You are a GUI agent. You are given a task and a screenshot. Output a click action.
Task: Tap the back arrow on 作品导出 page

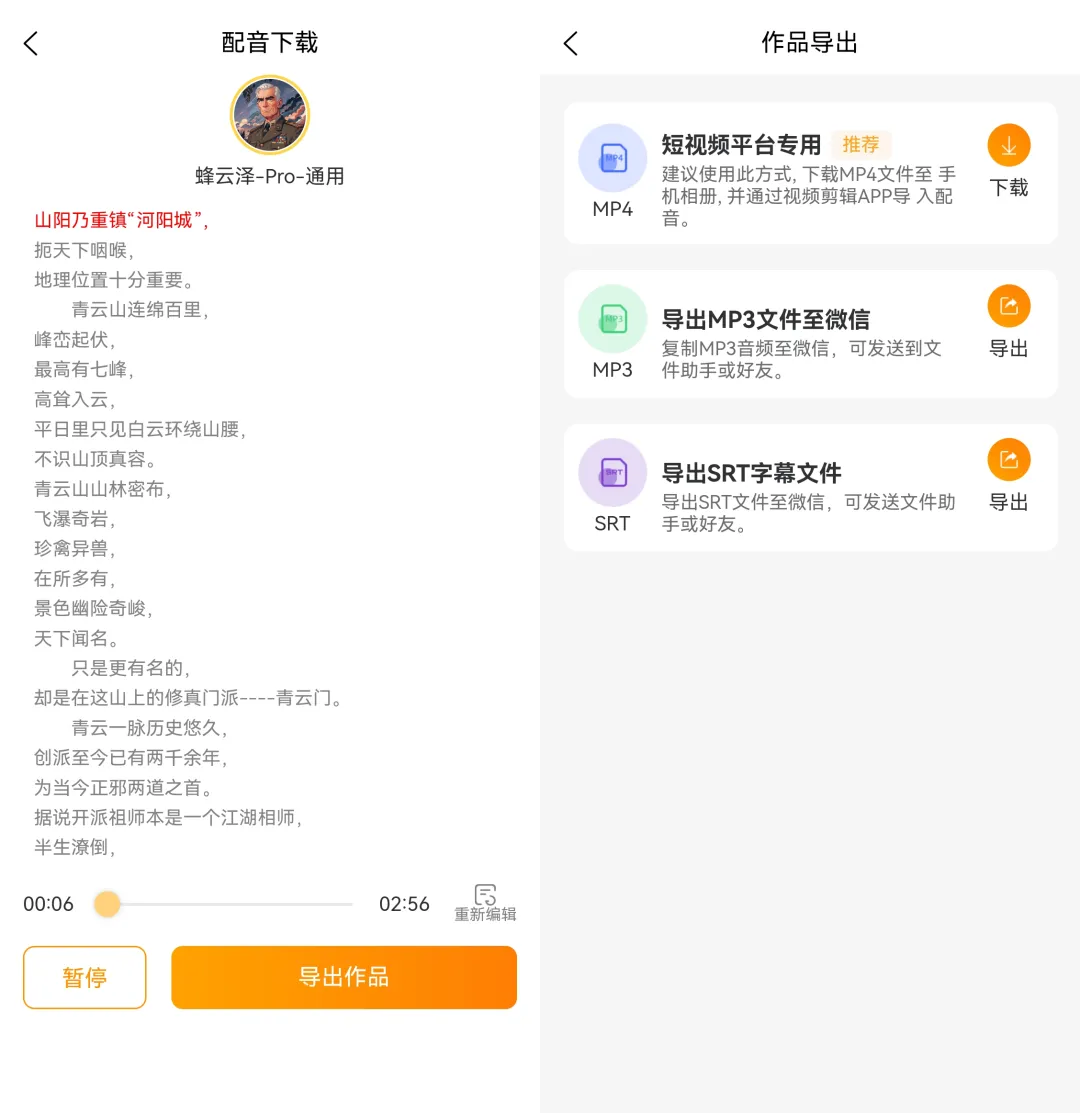click(x=570, y=43)
